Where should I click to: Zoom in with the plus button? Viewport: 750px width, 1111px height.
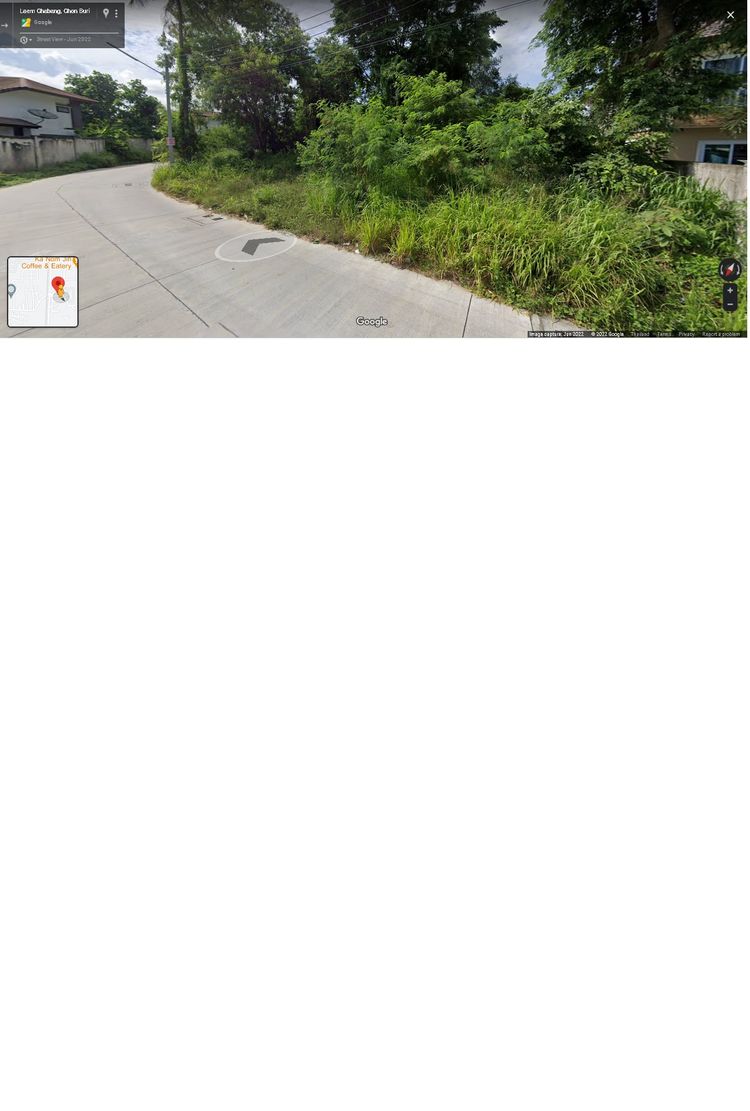(730, 290)
